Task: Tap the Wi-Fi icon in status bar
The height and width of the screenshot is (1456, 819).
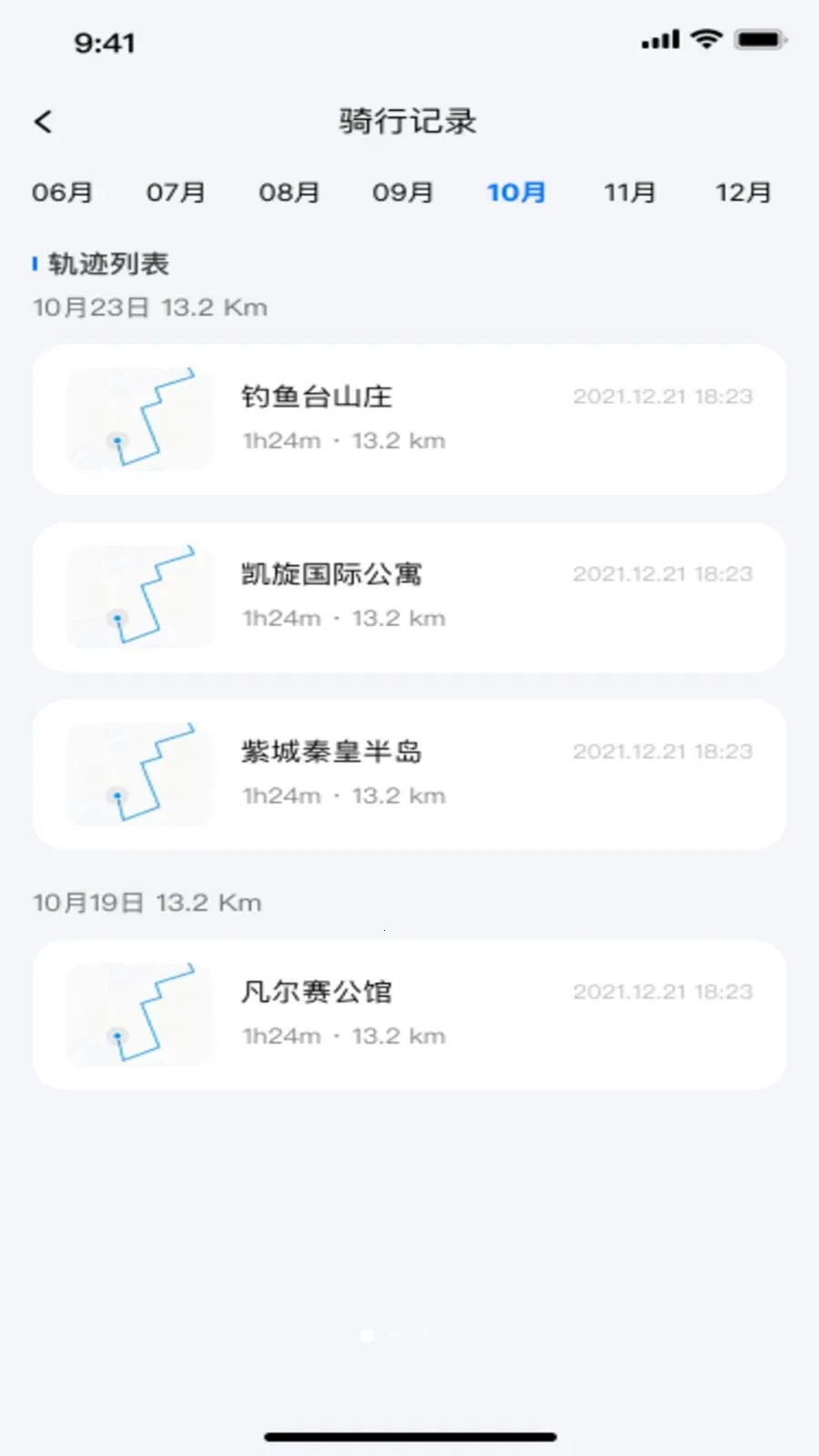Action: coord(708,40)
